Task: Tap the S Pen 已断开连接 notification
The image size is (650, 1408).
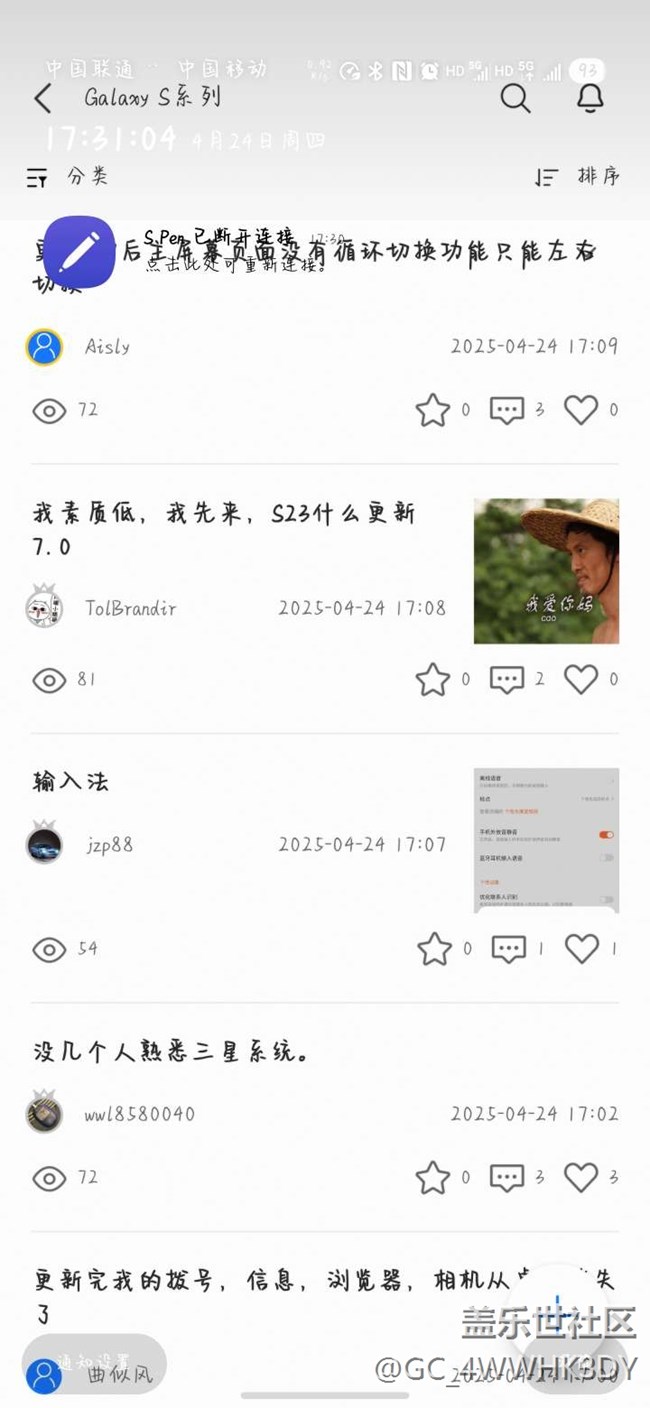Action: (220, 250)
